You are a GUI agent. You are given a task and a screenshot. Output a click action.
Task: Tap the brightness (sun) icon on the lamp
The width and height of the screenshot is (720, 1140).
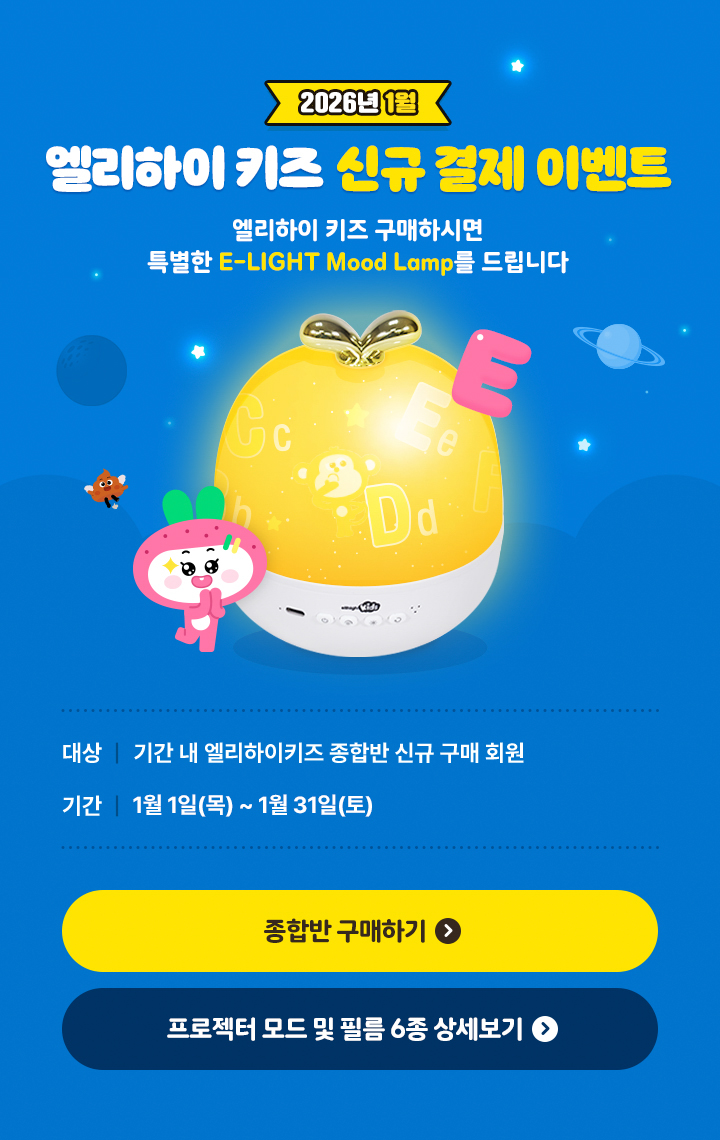[373, 620]
